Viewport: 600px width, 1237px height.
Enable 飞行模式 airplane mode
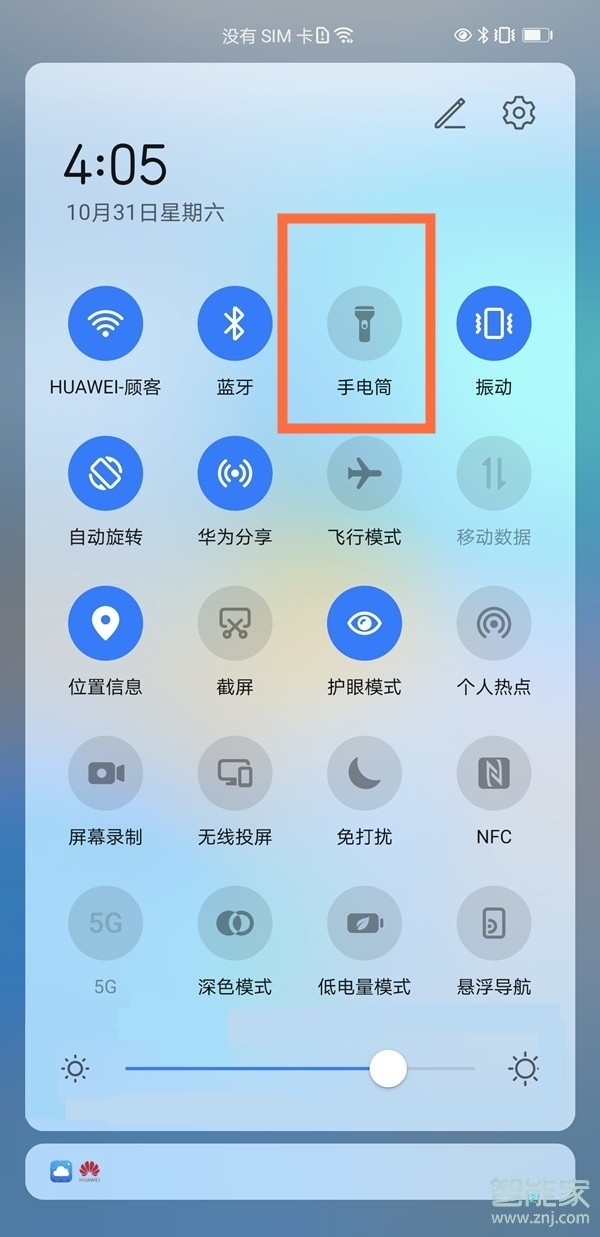click(364, 474)
